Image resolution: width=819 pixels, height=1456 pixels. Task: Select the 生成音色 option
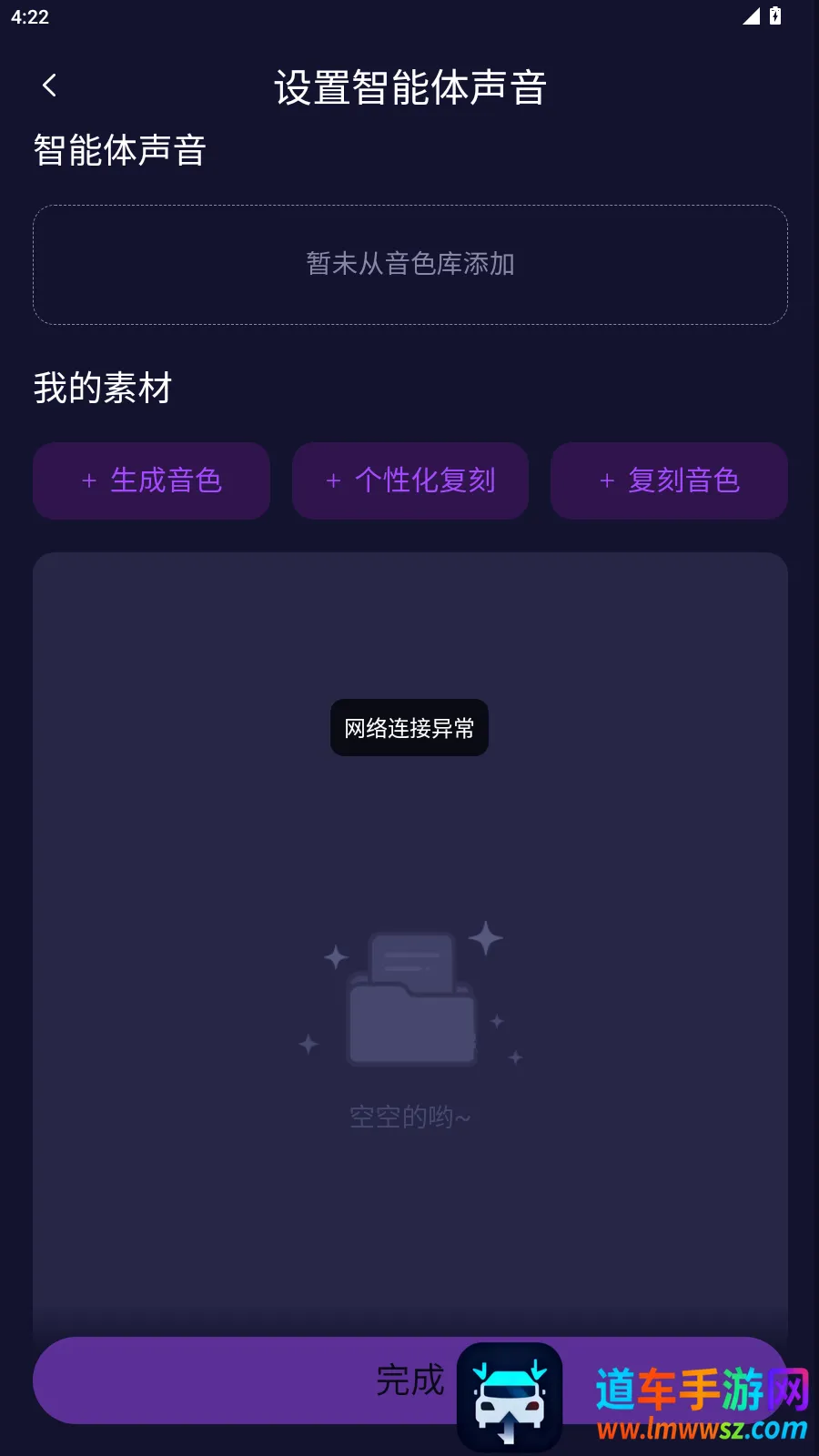[151, 480]
